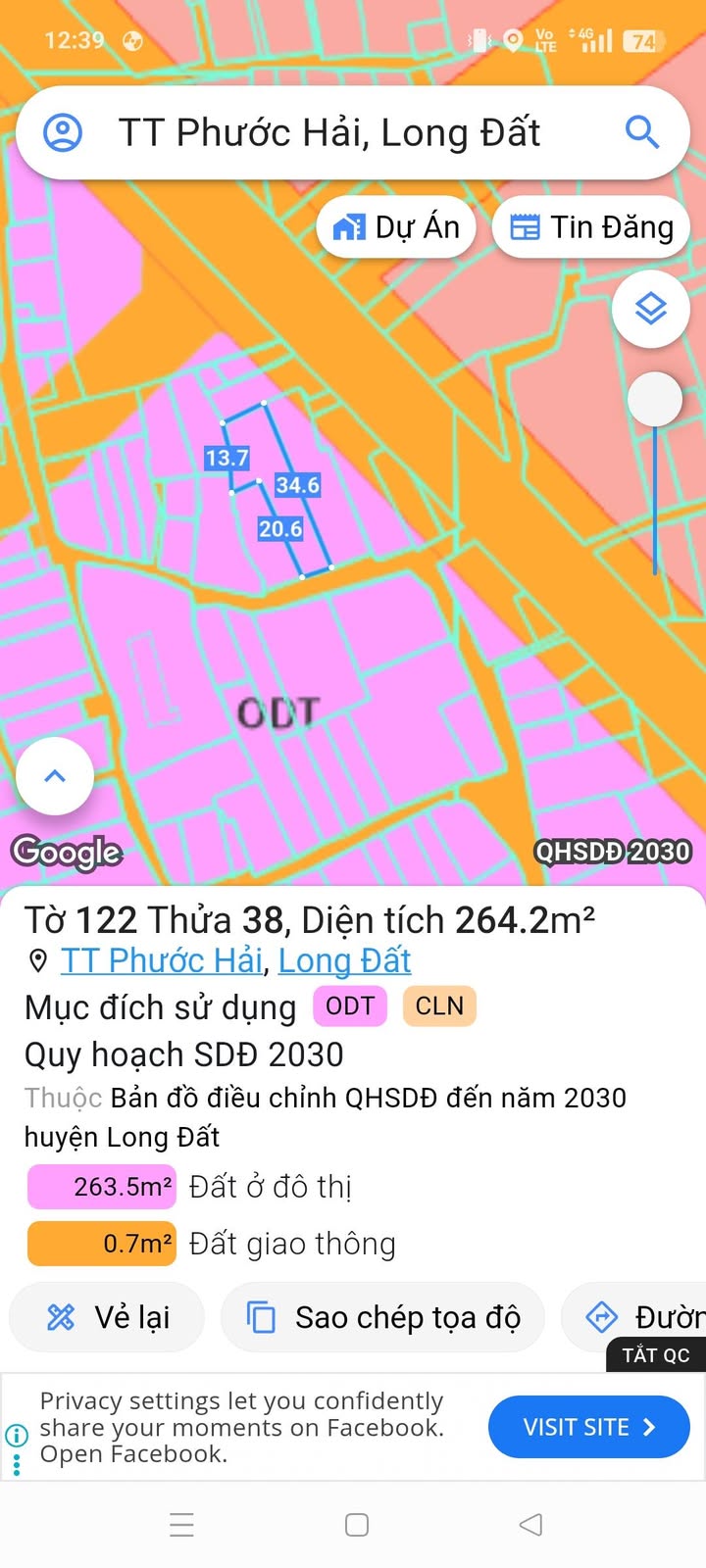The image size is (706, 1568).
Task: Tap the overlay opacity slider handle
Action: coord(654,399)
